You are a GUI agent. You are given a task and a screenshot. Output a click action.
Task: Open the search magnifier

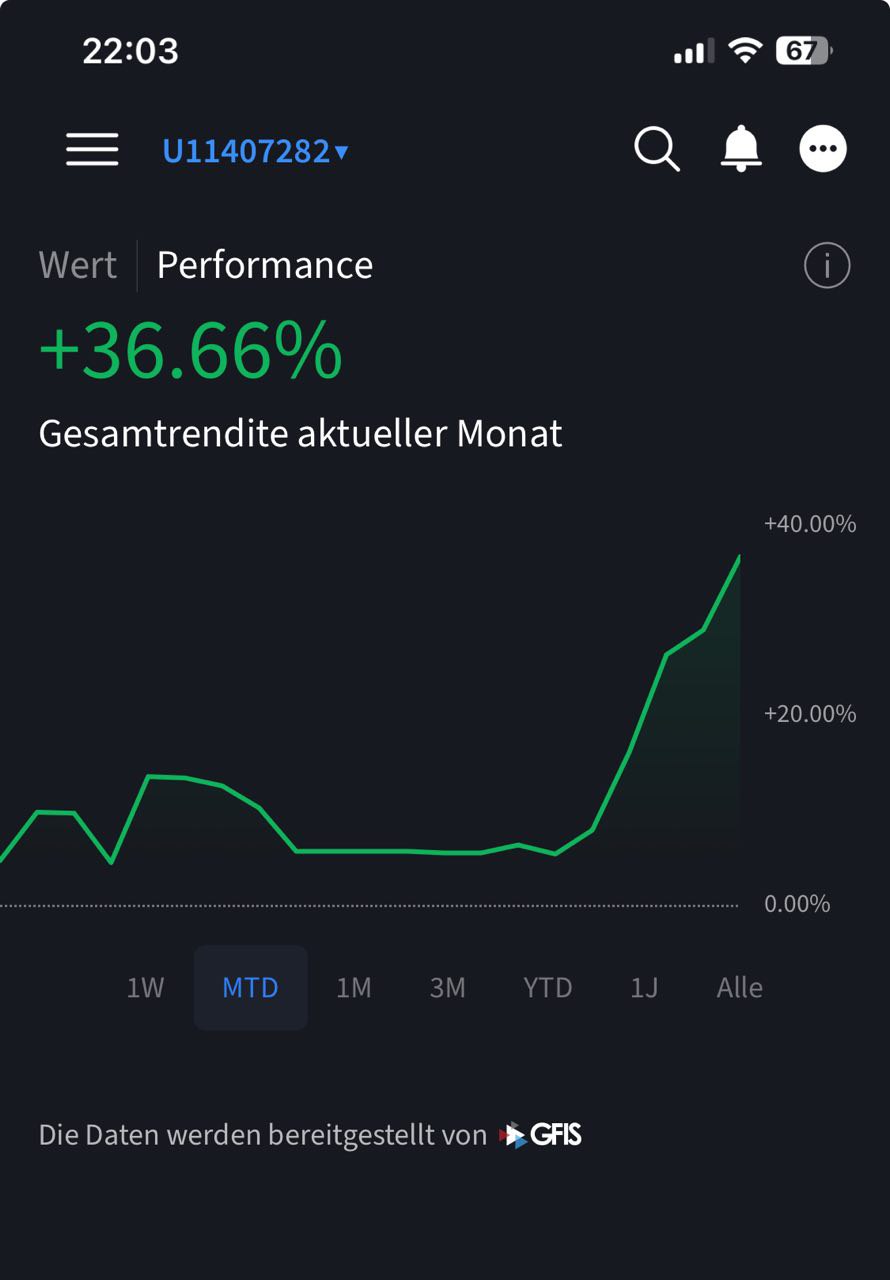(x=657, y=150)
